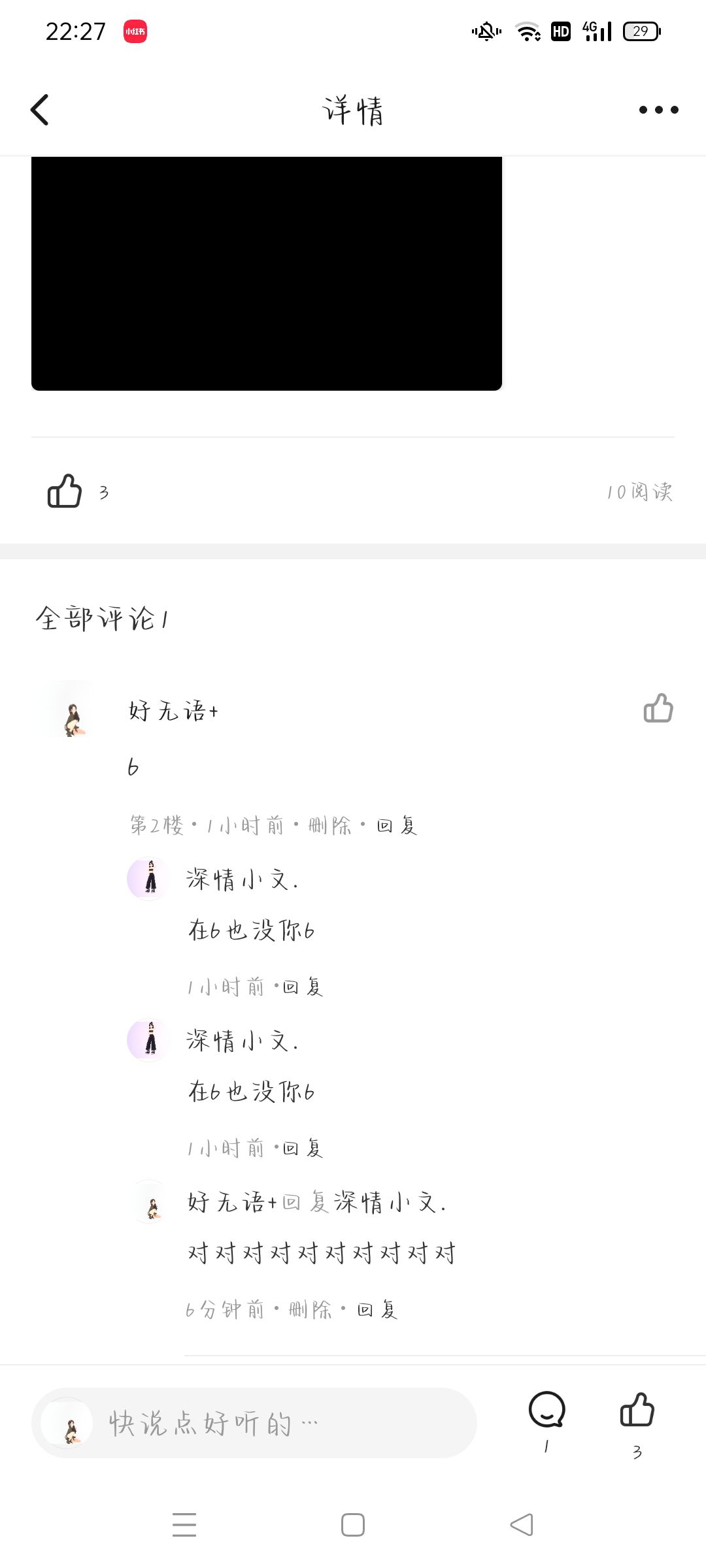Focus the 快说点好听的 comment box

pyautogui.click(x=275, y=1423)
